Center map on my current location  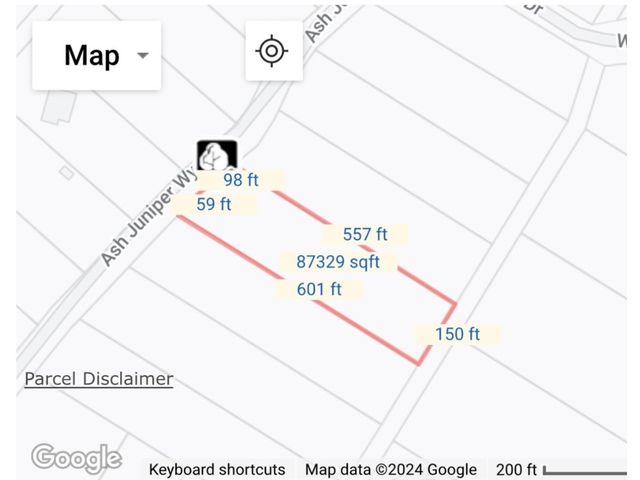tap(273, 51)
